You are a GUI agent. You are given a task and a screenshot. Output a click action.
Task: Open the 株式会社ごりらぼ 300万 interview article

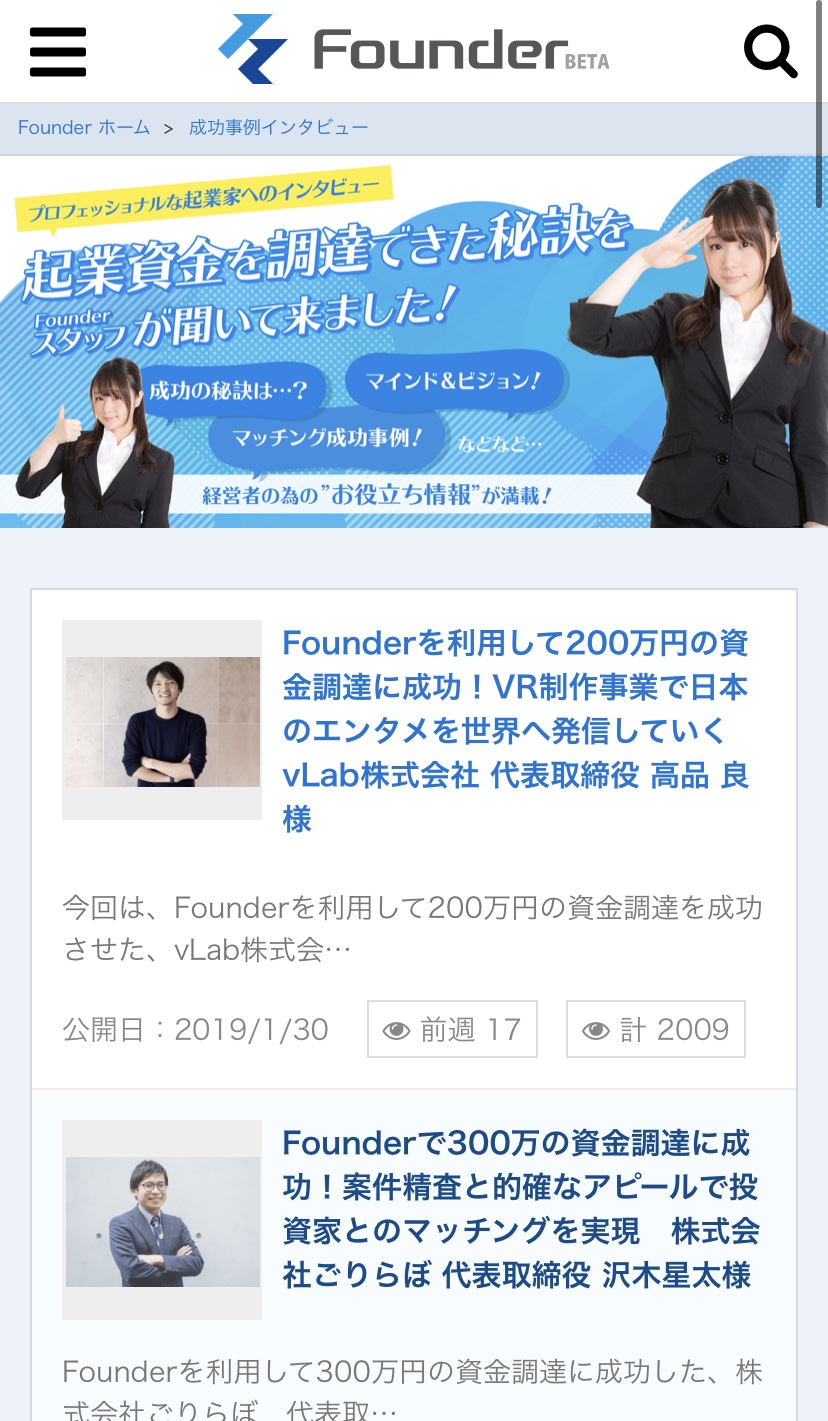click(520, 1209)
